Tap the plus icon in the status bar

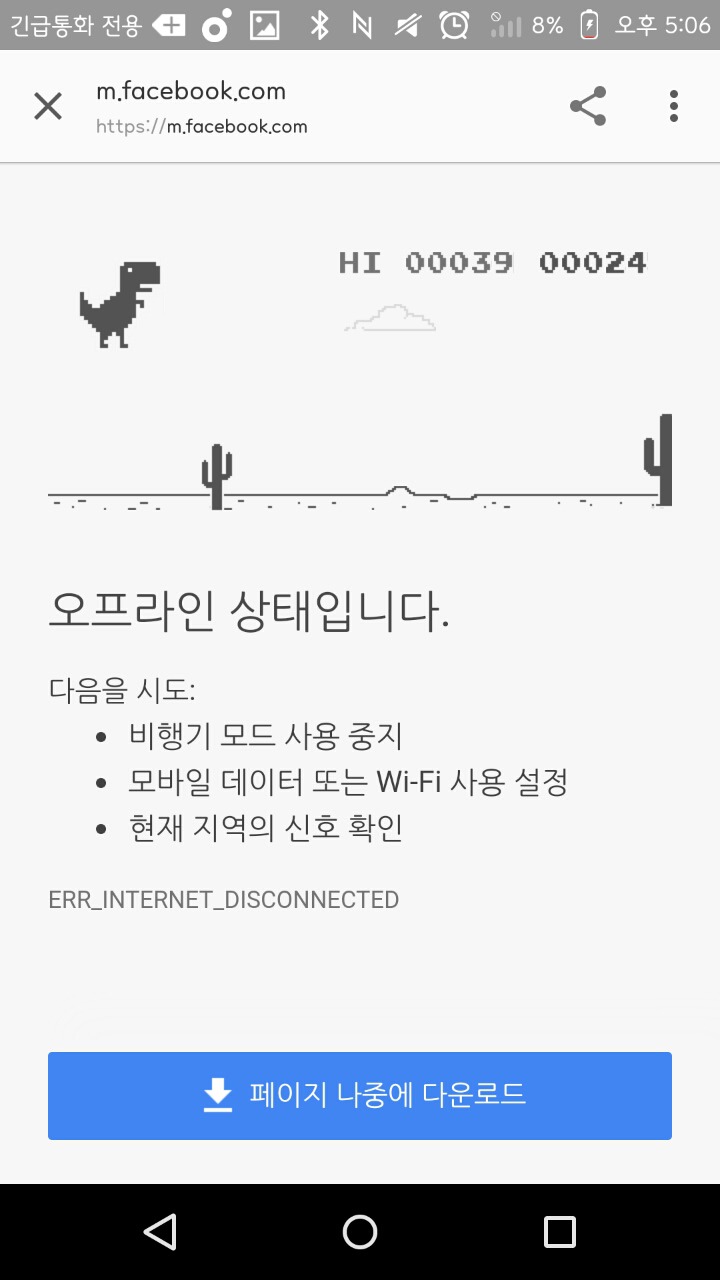(169, 24)
